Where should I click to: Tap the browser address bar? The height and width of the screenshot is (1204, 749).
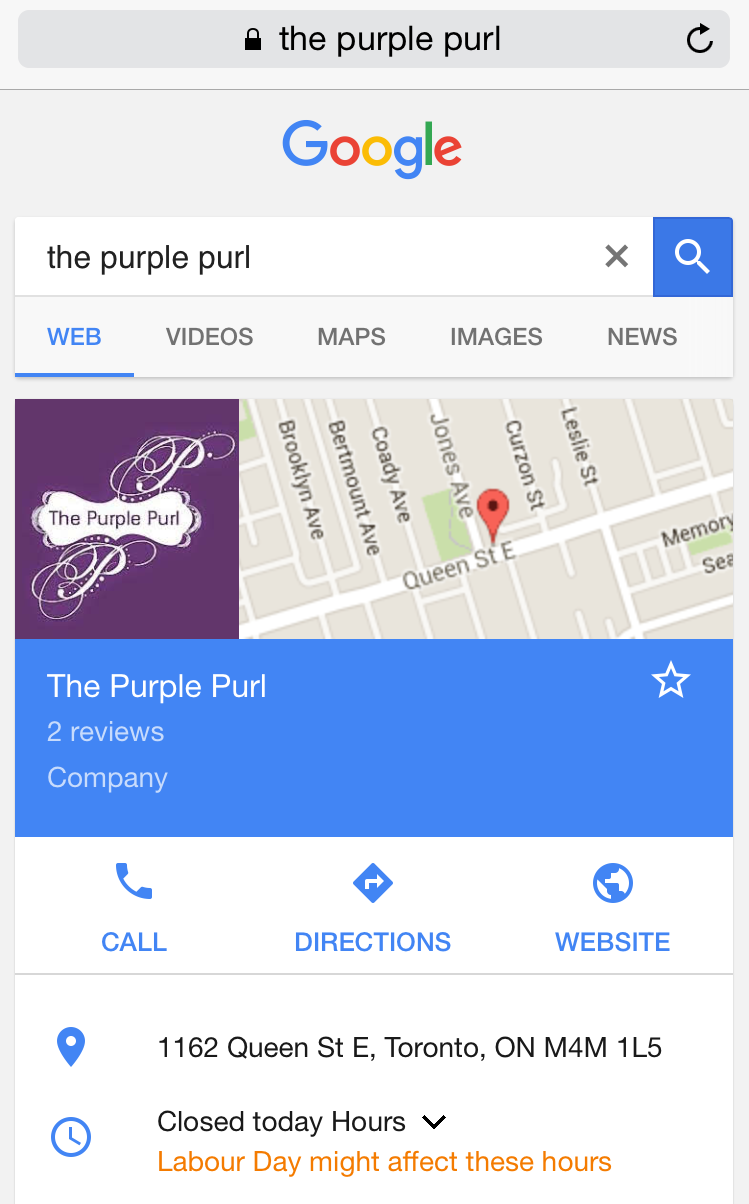click(372, 40)
